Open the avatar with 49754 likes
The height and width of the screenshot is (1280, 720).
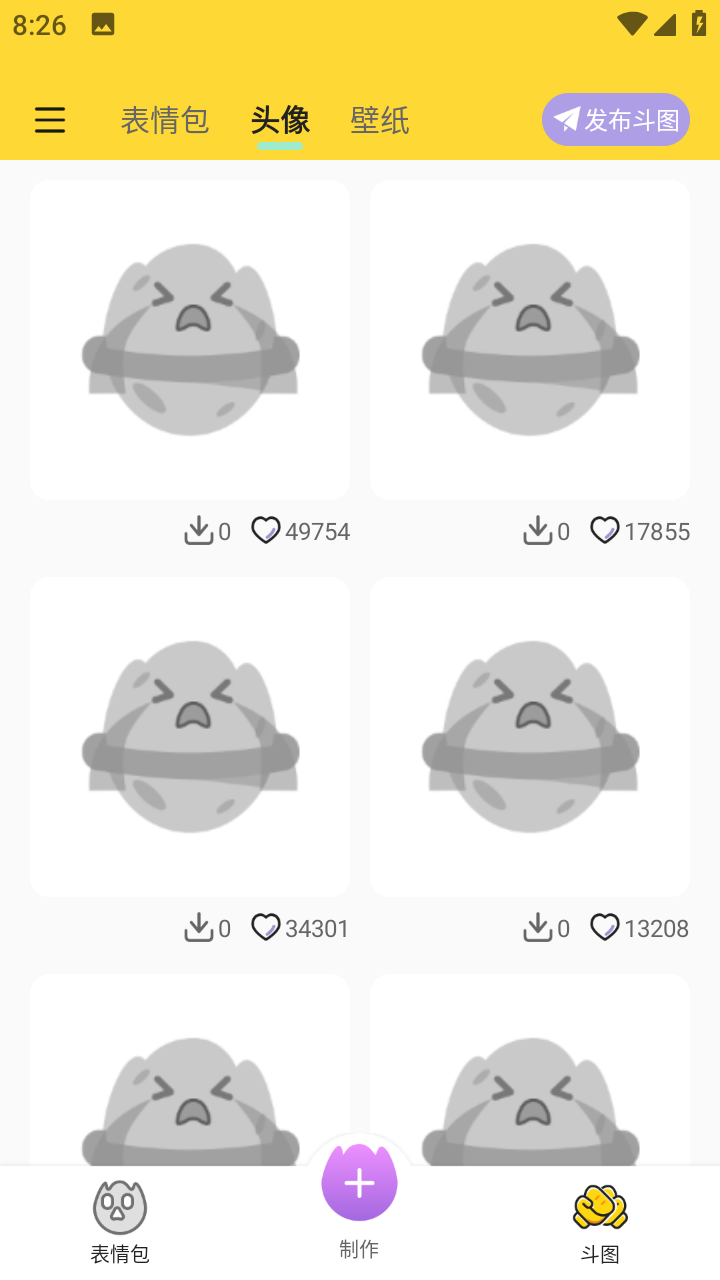(x=190, y=340)
